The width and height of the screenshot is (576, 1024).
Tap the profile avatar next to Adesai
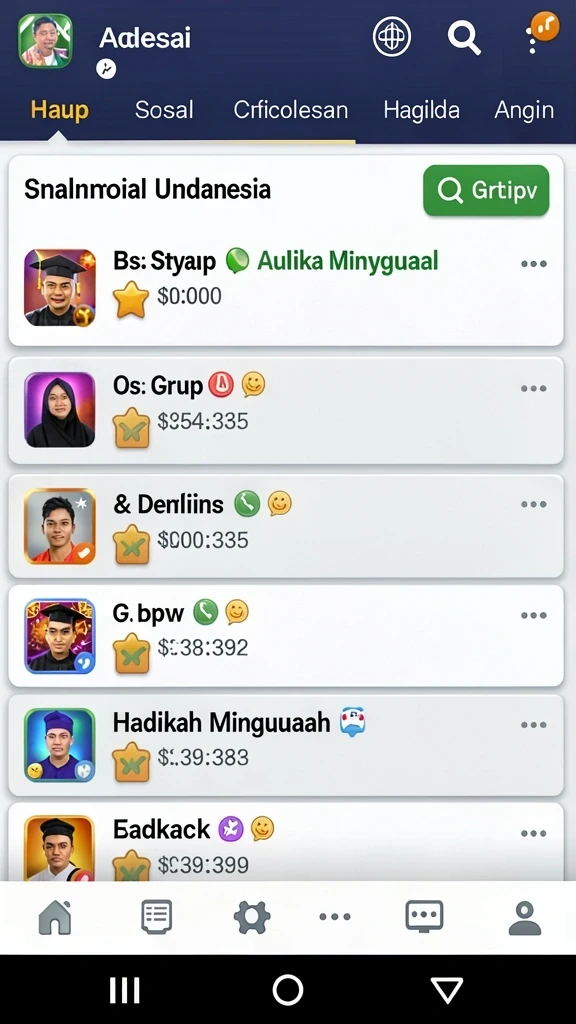45,40
